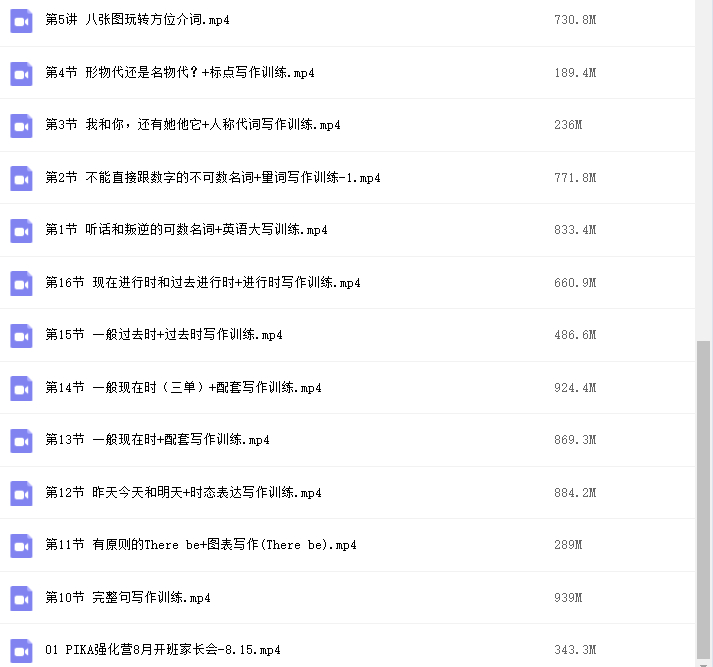This screenshot has width=713, height=667.
Task: Open 第12节 昨天今天和明天 video file
Action: pyautogui.click(x=183, y=493)
